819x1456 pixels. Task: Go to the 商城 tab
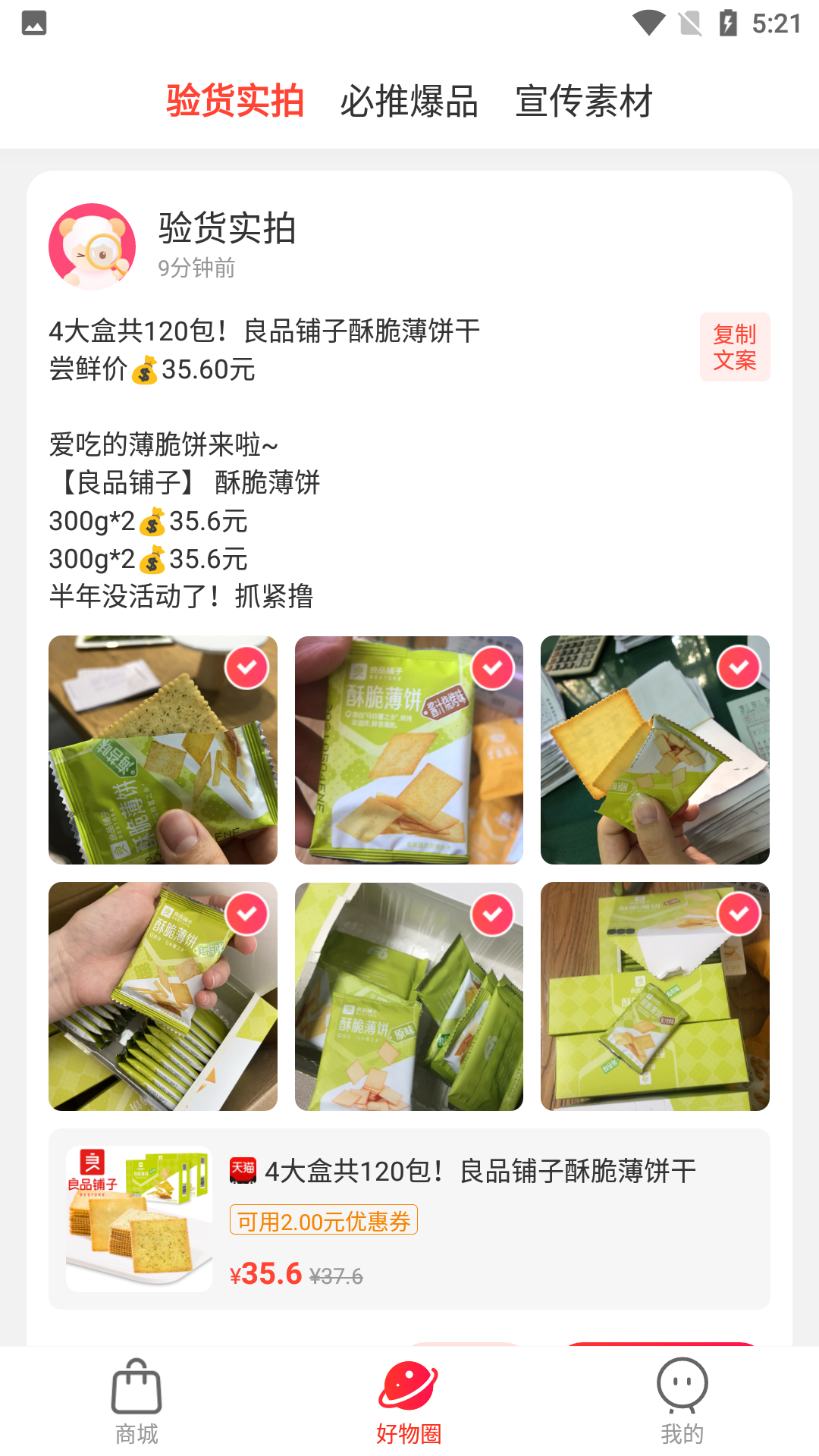(136, 1401)
